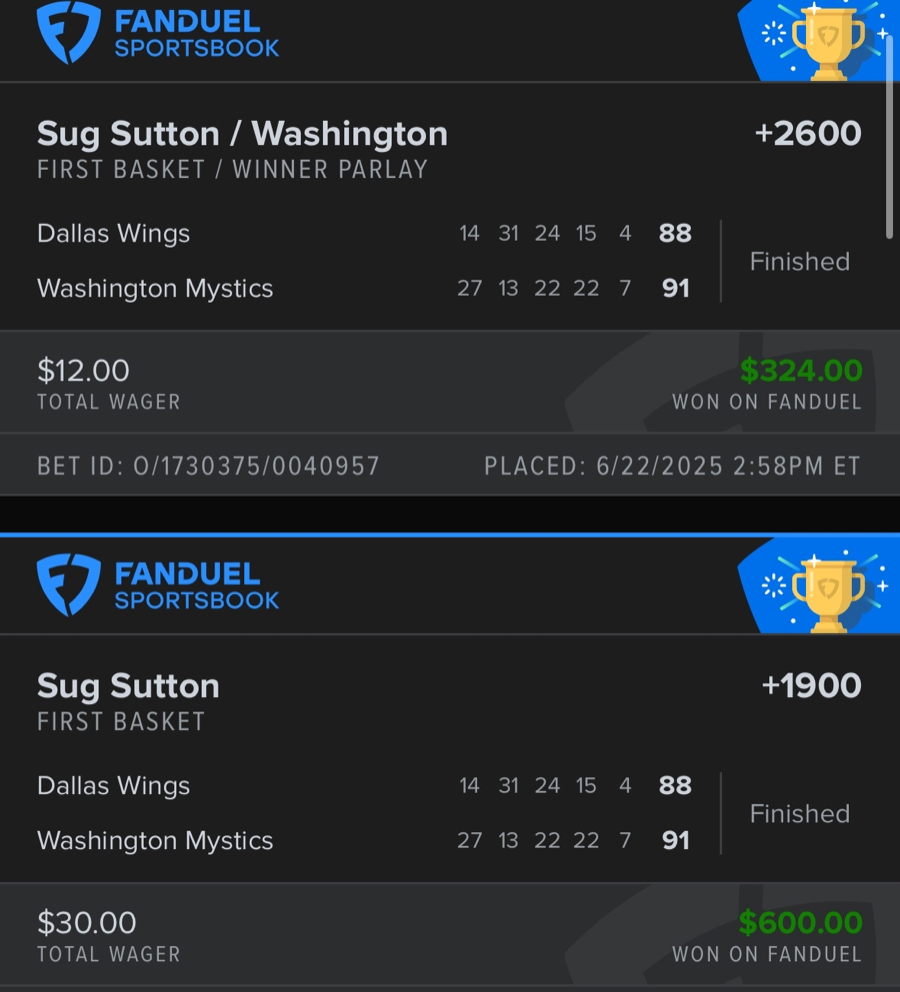Expand the Sug Sutton first basket bet
The height and width of the screenshot is (992, 900).
[128, 686]
